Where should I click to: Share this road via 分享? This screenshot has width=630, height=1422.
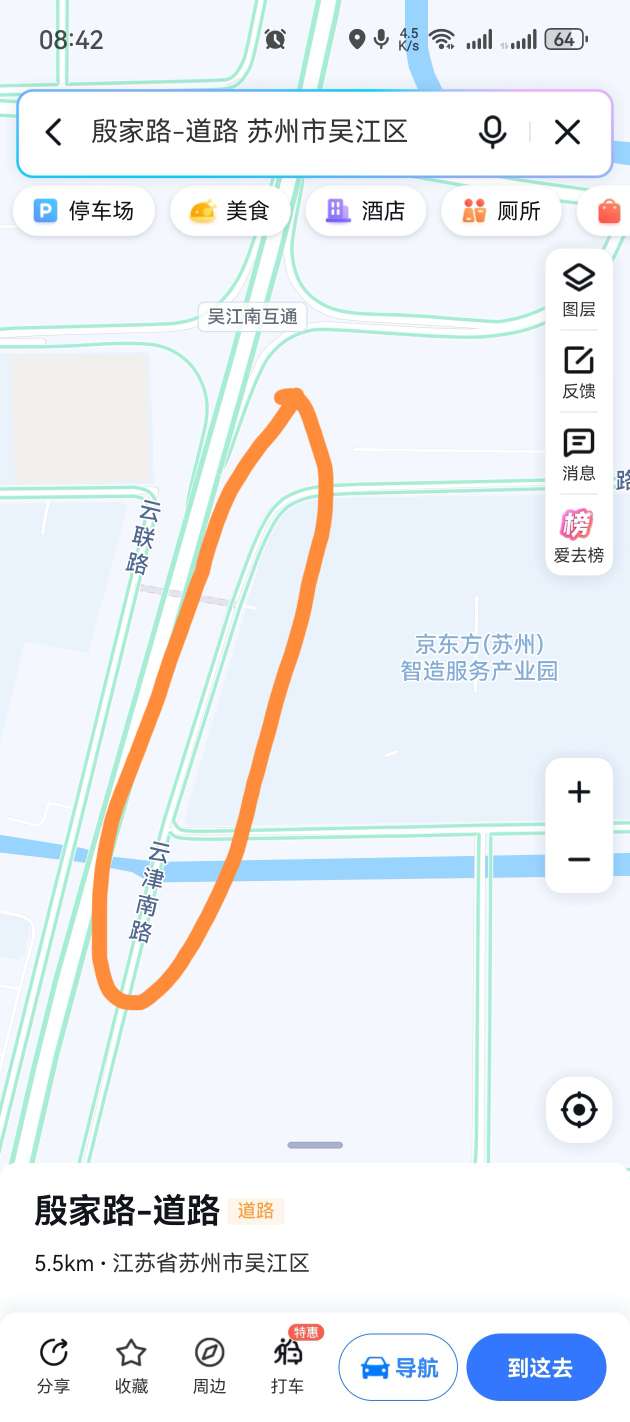54,1365
